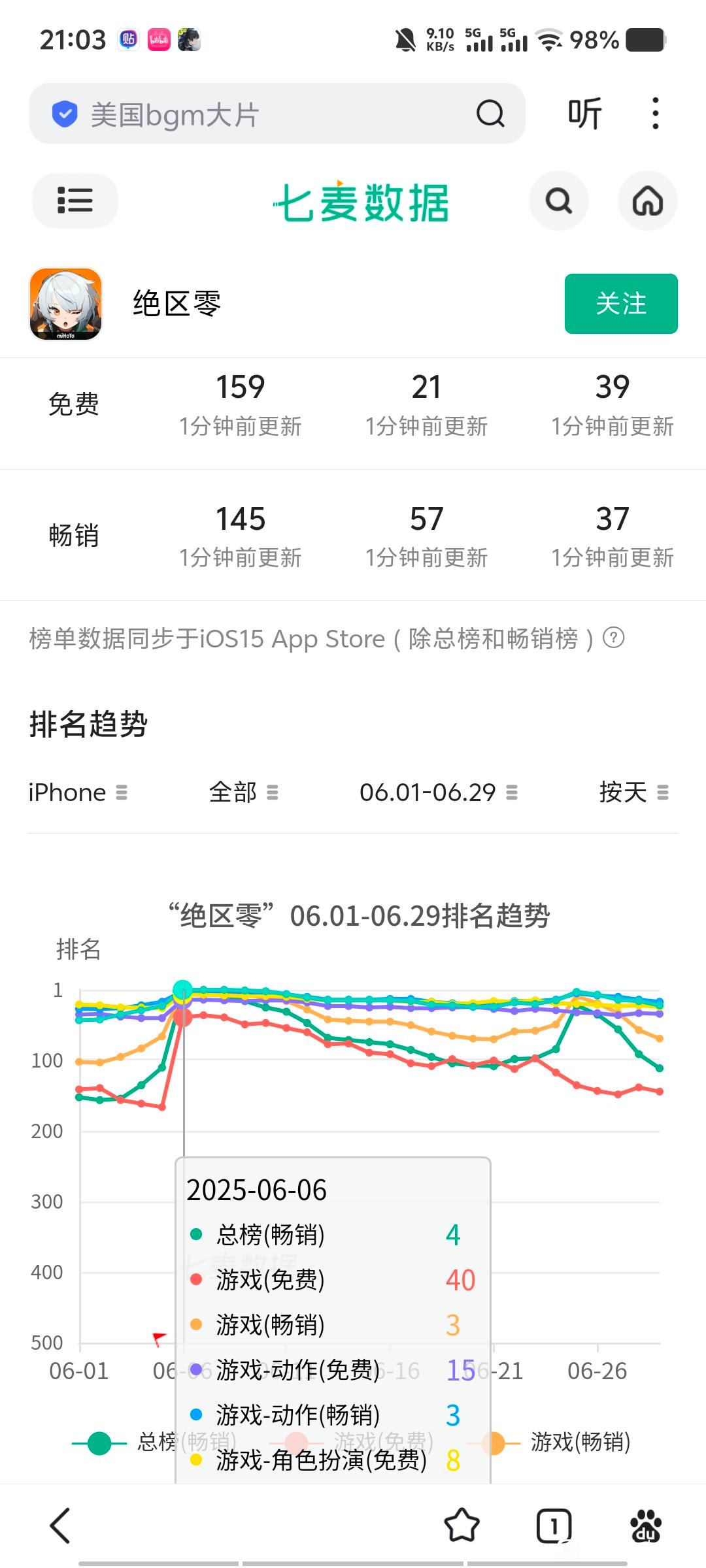Open the help icon beside 榜单数据 note
The image size is (706, 1568).
[613, 637]
